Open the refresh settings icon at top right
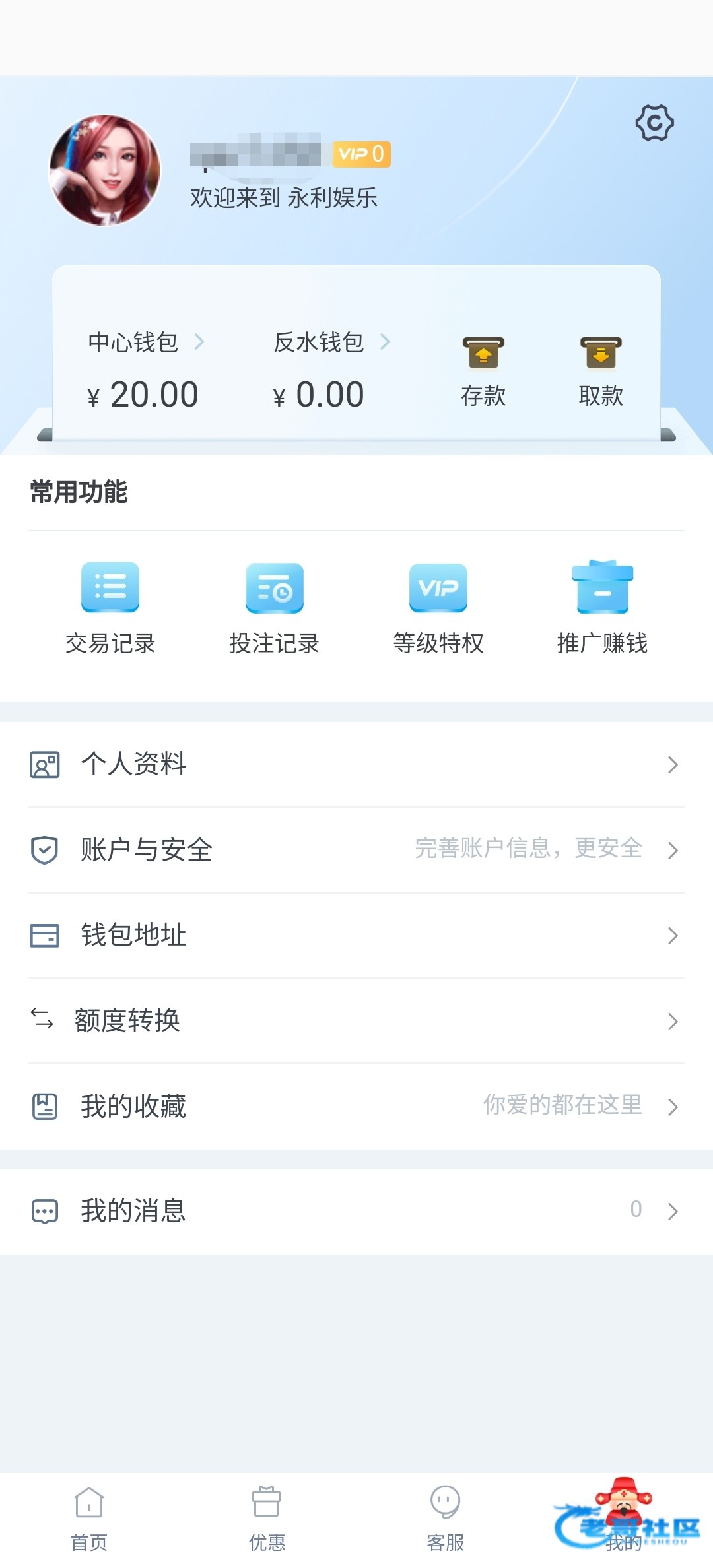Viewport: 713px width, 1568px height. coord(654,123)
